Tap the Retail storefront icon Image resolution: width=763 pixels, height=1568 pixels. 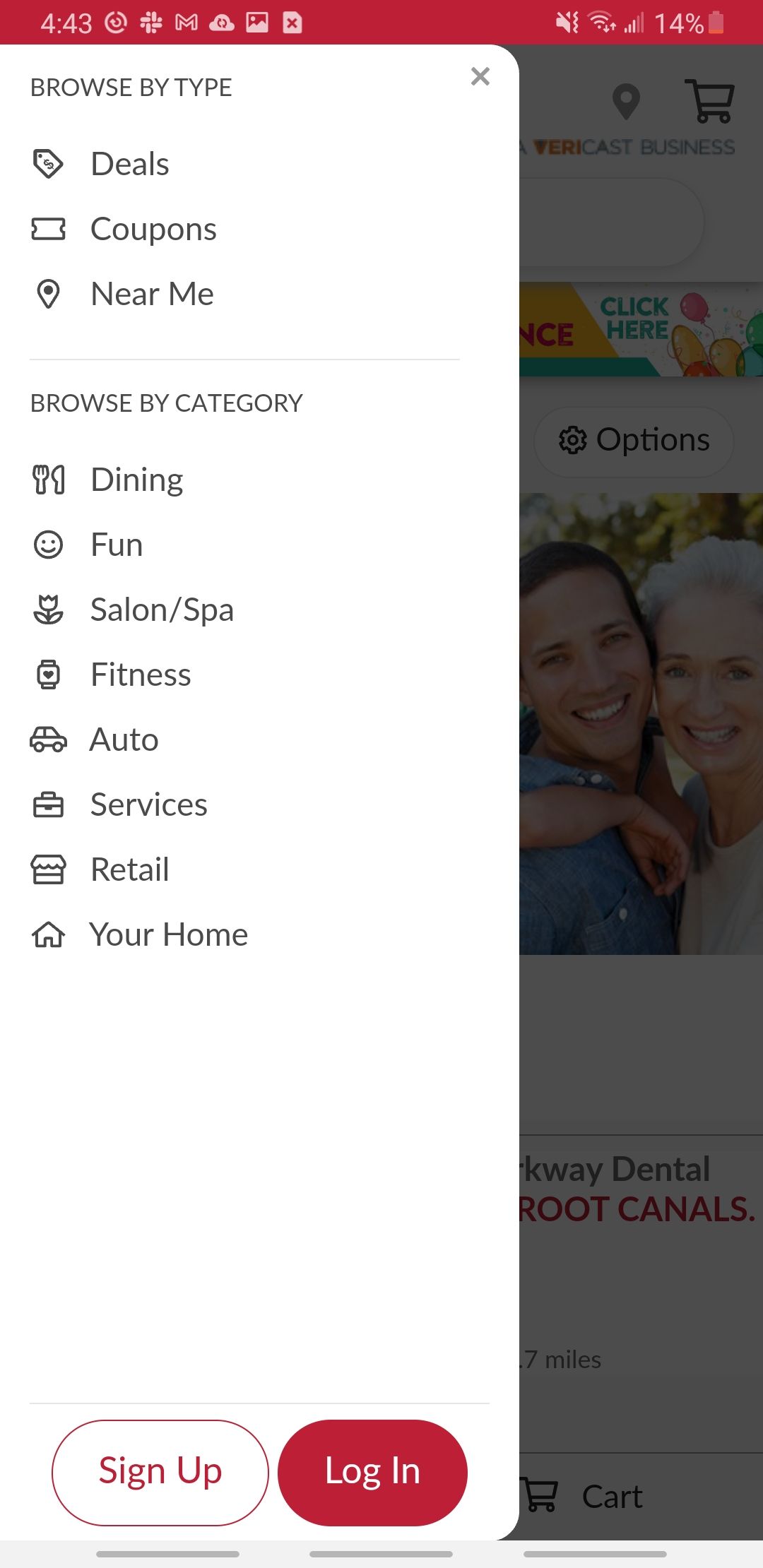pos(48,869)
